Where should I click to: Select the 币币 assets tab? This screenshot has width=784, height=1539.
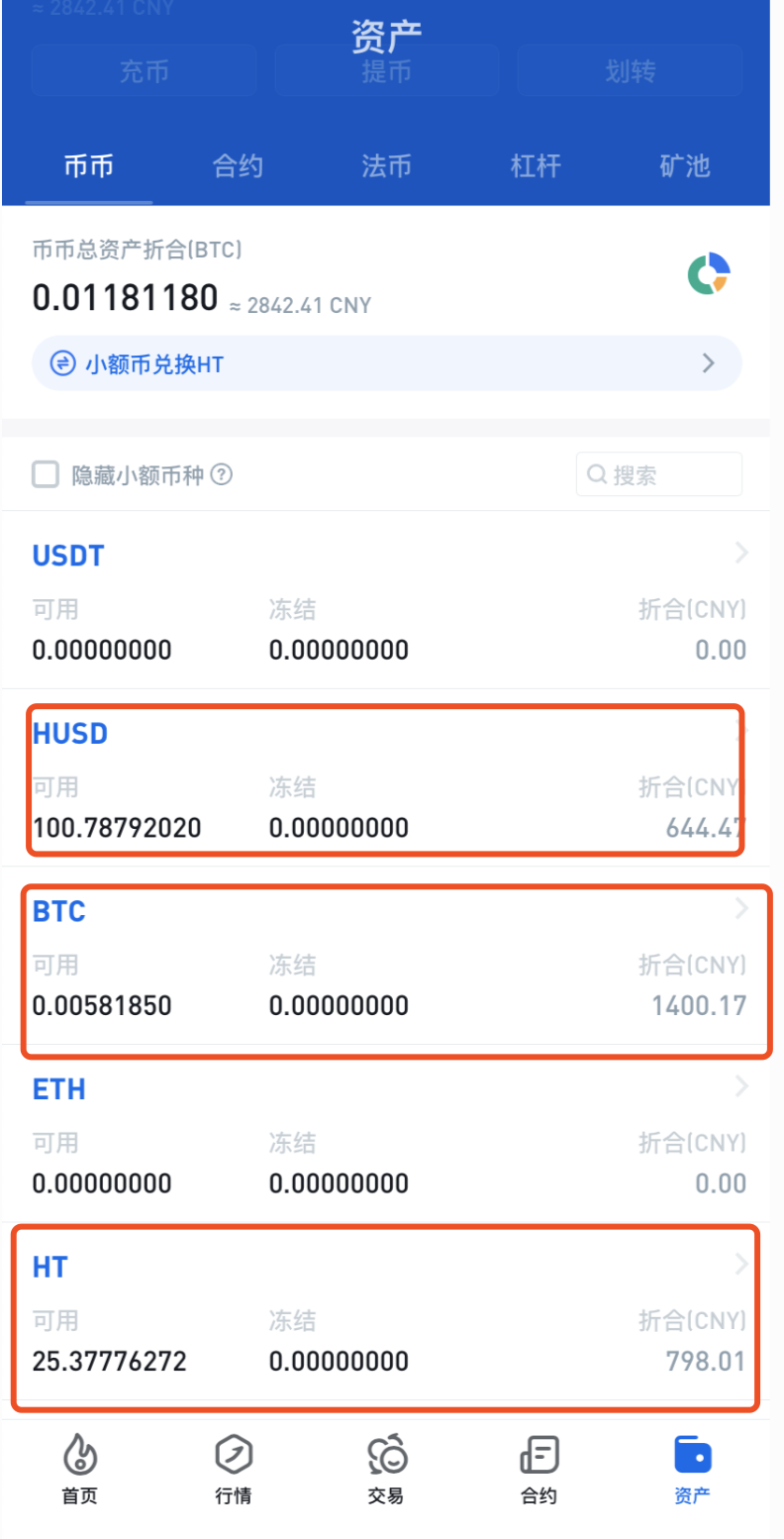89,165
